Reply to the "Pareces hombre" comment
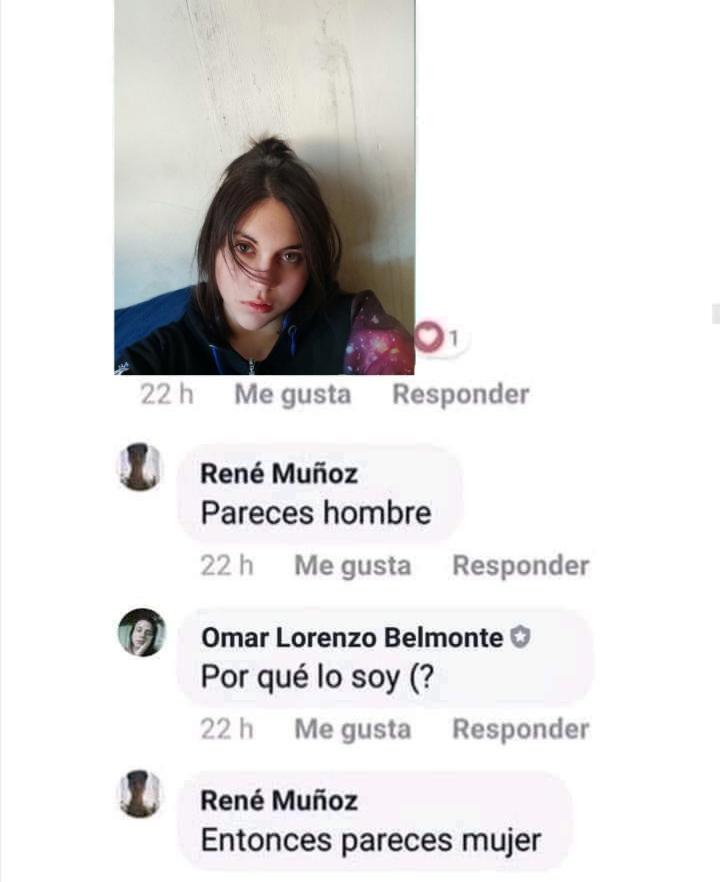The height and width of the screenshot is (882, 720). click(520, 566)
